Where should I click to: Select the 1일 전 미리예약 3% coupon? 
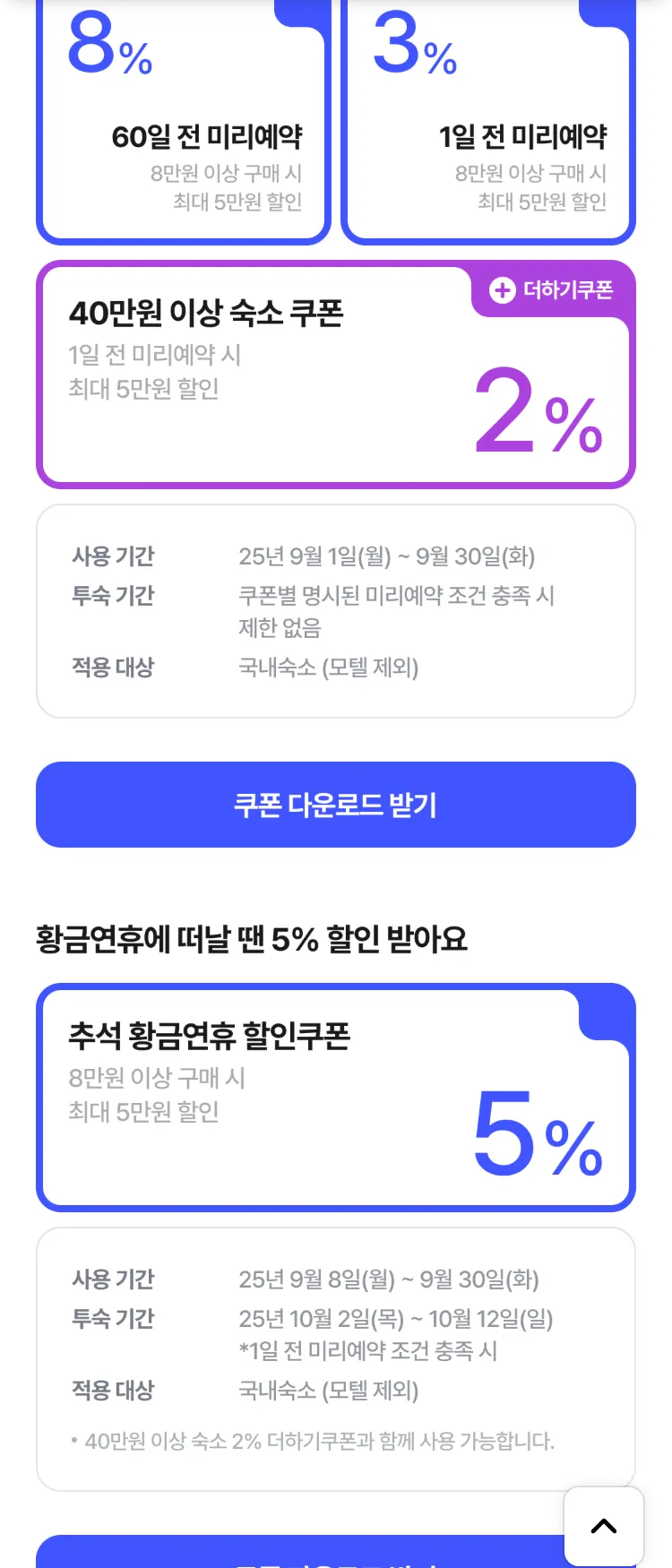click(488, 121)
